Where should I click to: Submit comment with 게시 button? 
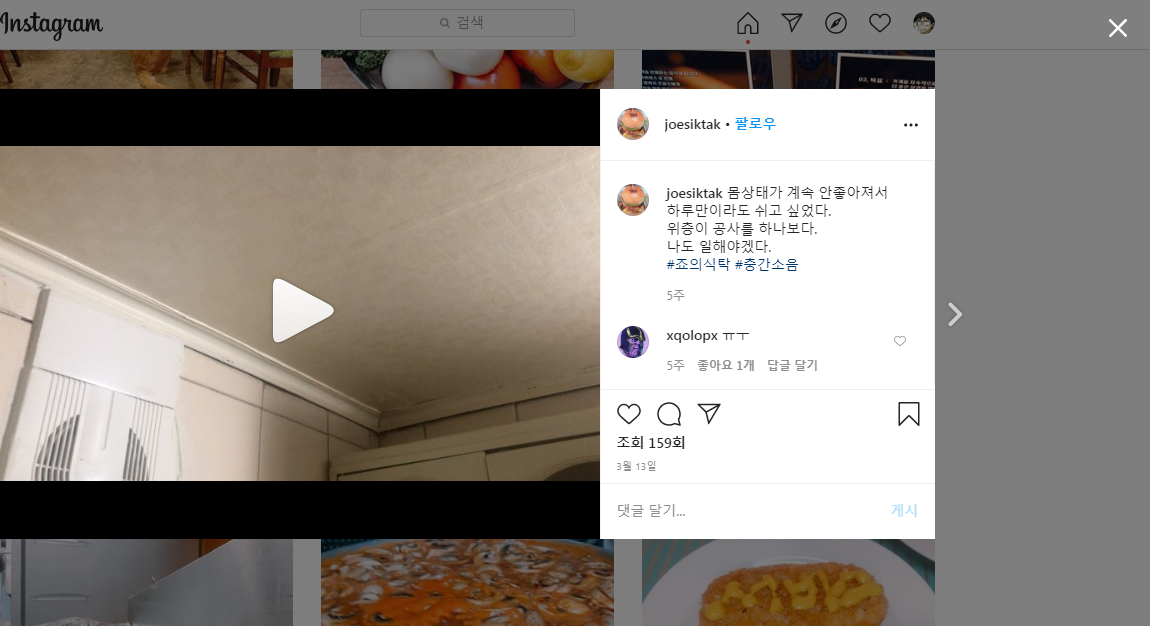[904, 511]
